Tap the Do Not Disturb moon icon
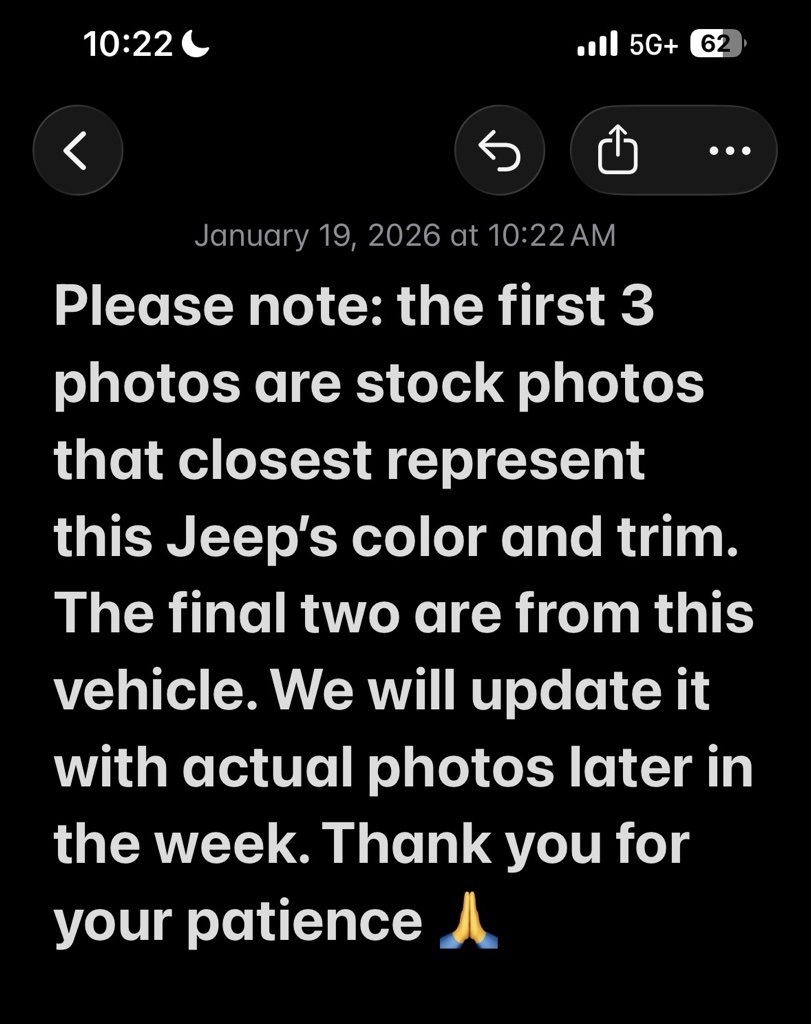The image size is (811, 1024). click(194, 42)
